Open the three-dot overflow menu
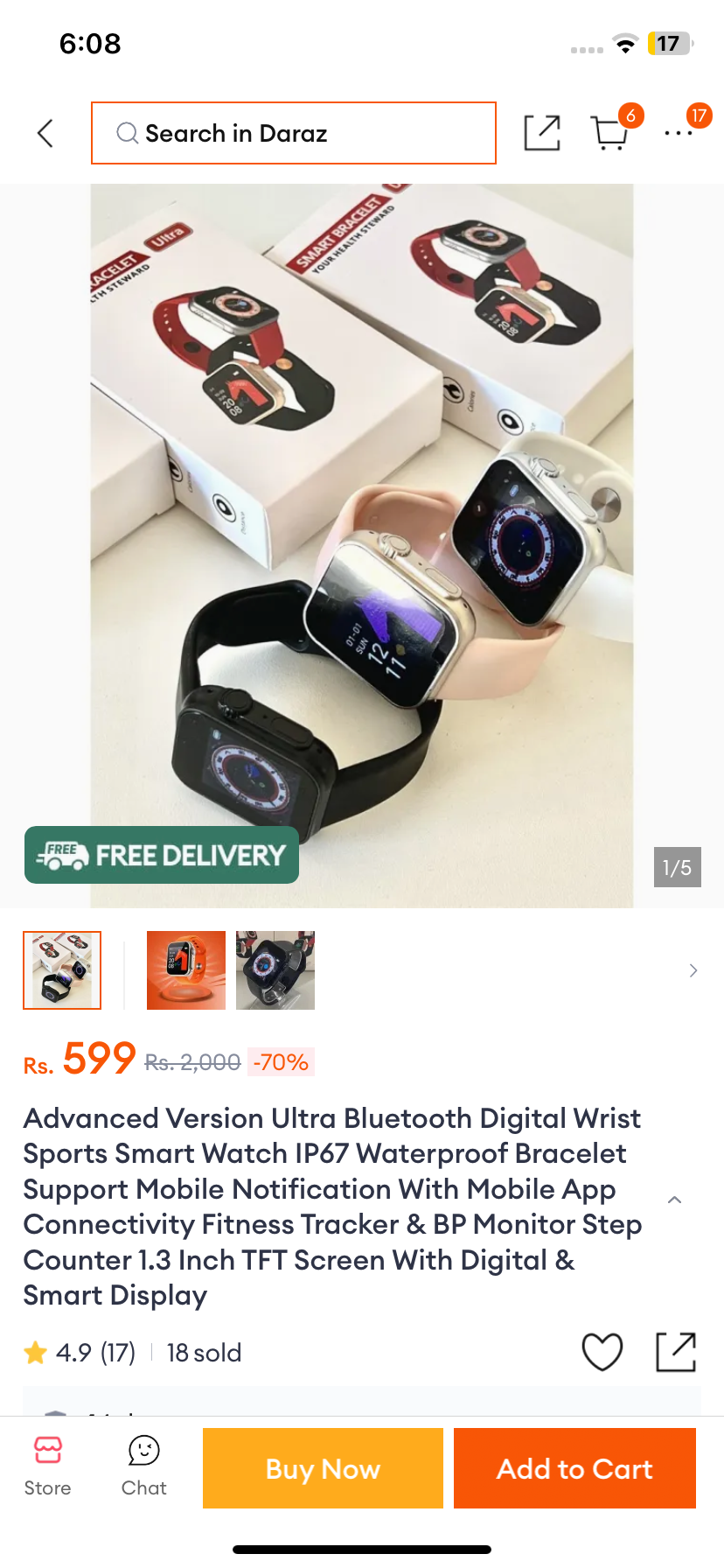 [679, 133]
